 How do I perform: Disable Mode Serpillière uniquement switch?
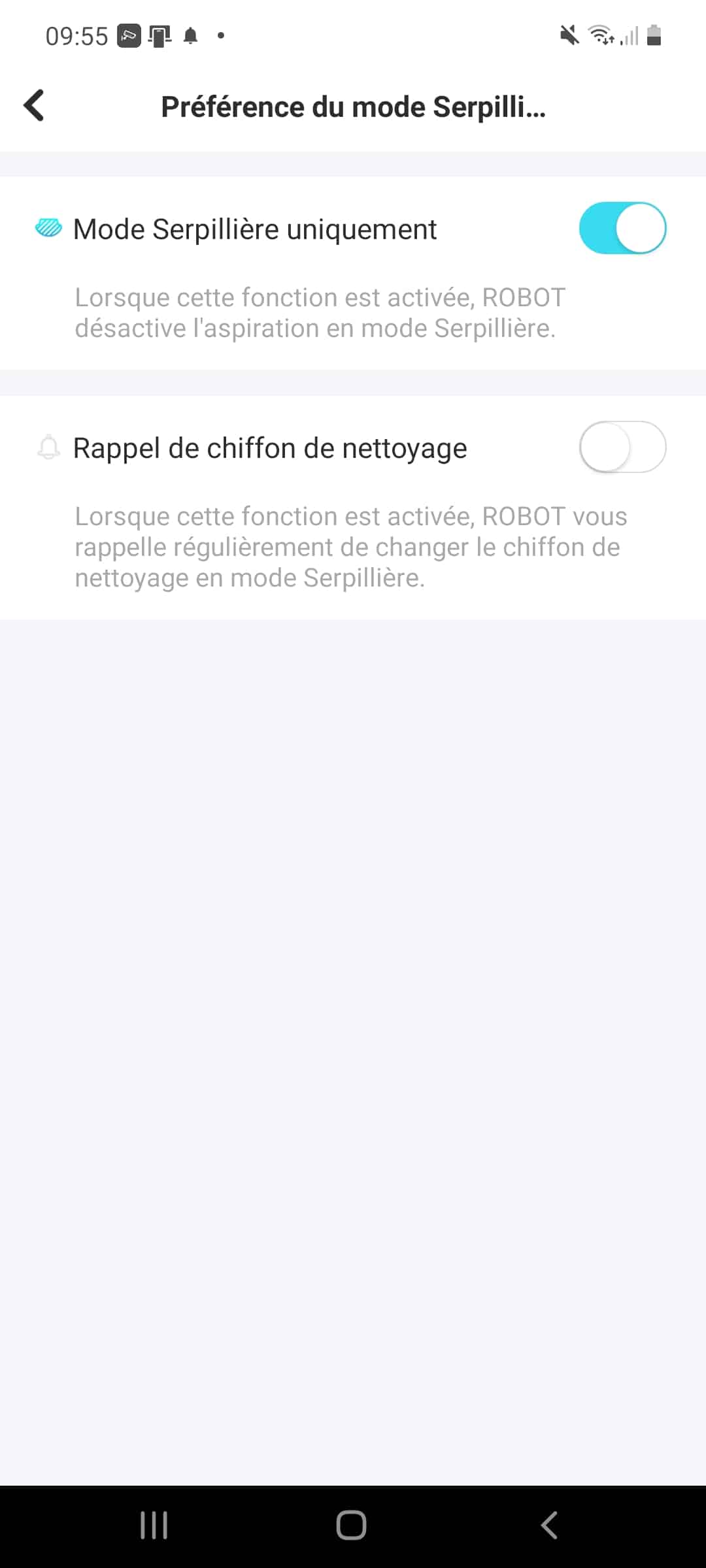click(x=622, y=228)
